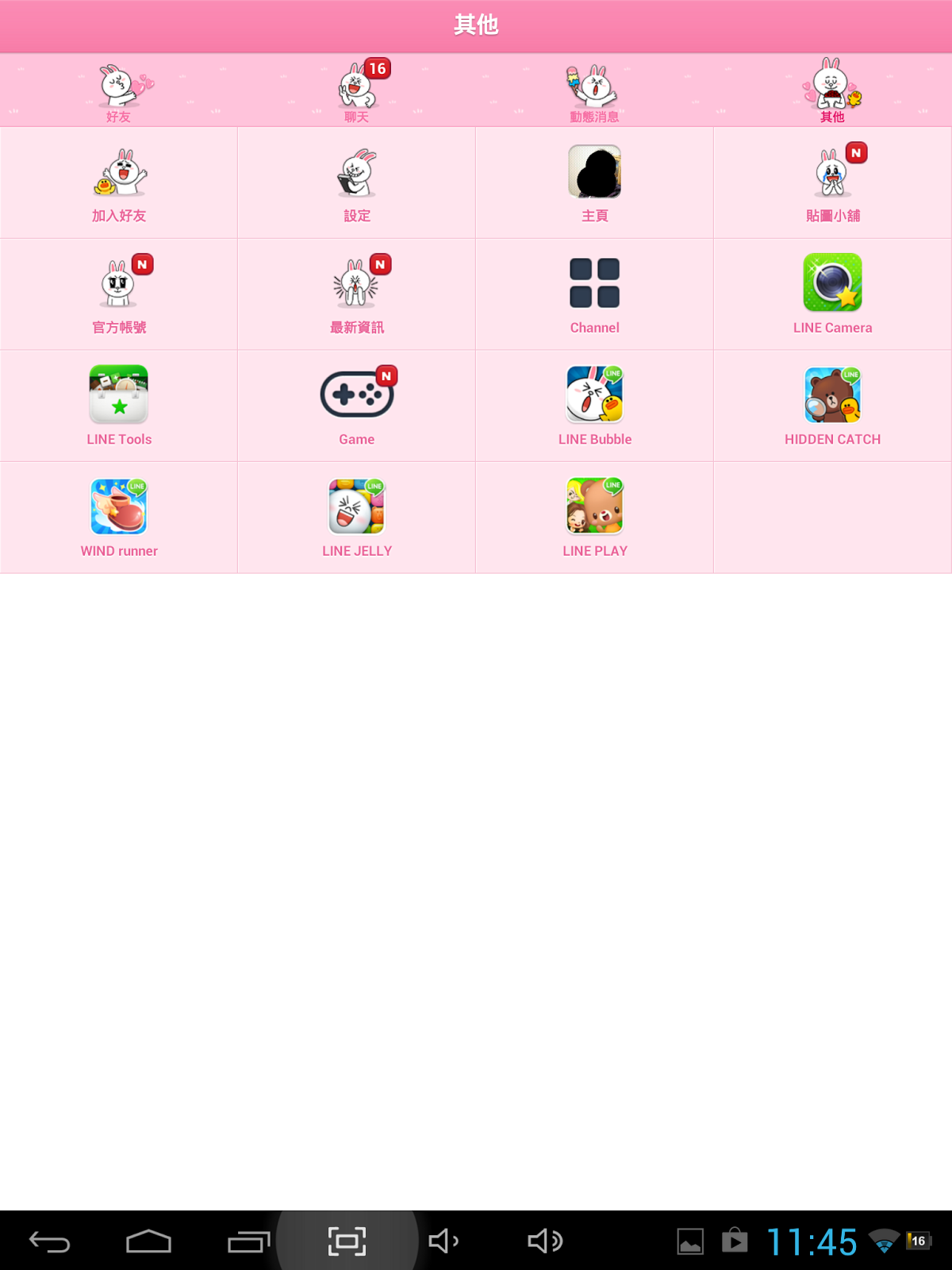Open 官方帳號 official accounts
The height and width of the screenshot is (1270, 952).
[x=119, y=294]
